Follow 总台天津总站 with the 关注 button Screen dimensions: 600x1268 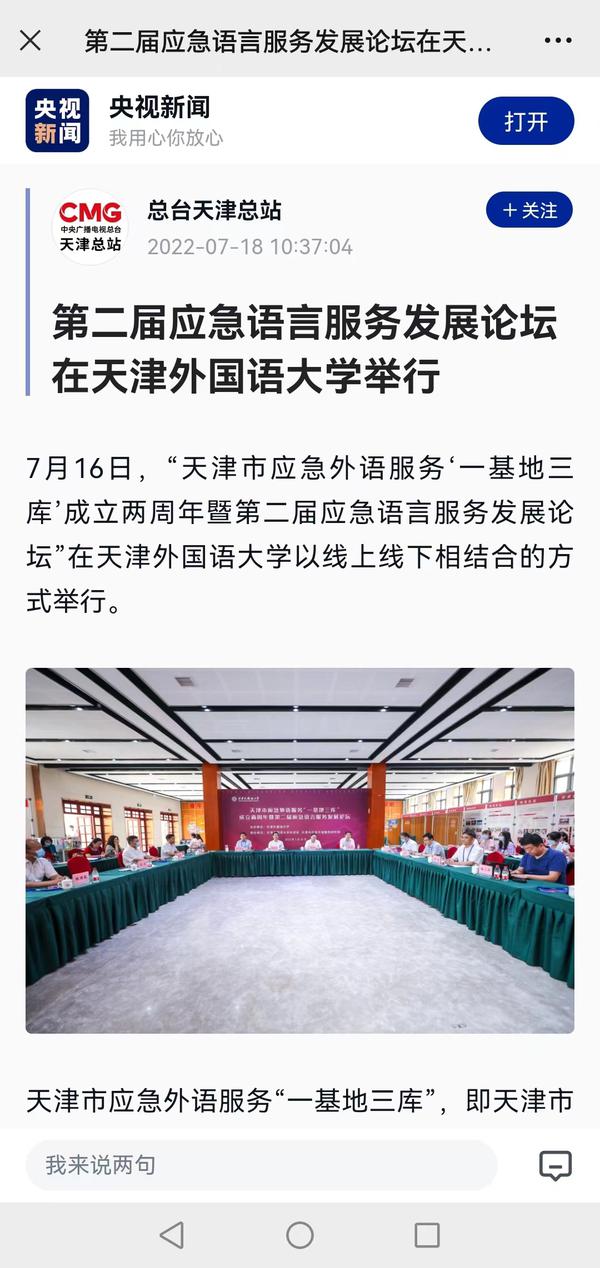click(x=529, y=210)
